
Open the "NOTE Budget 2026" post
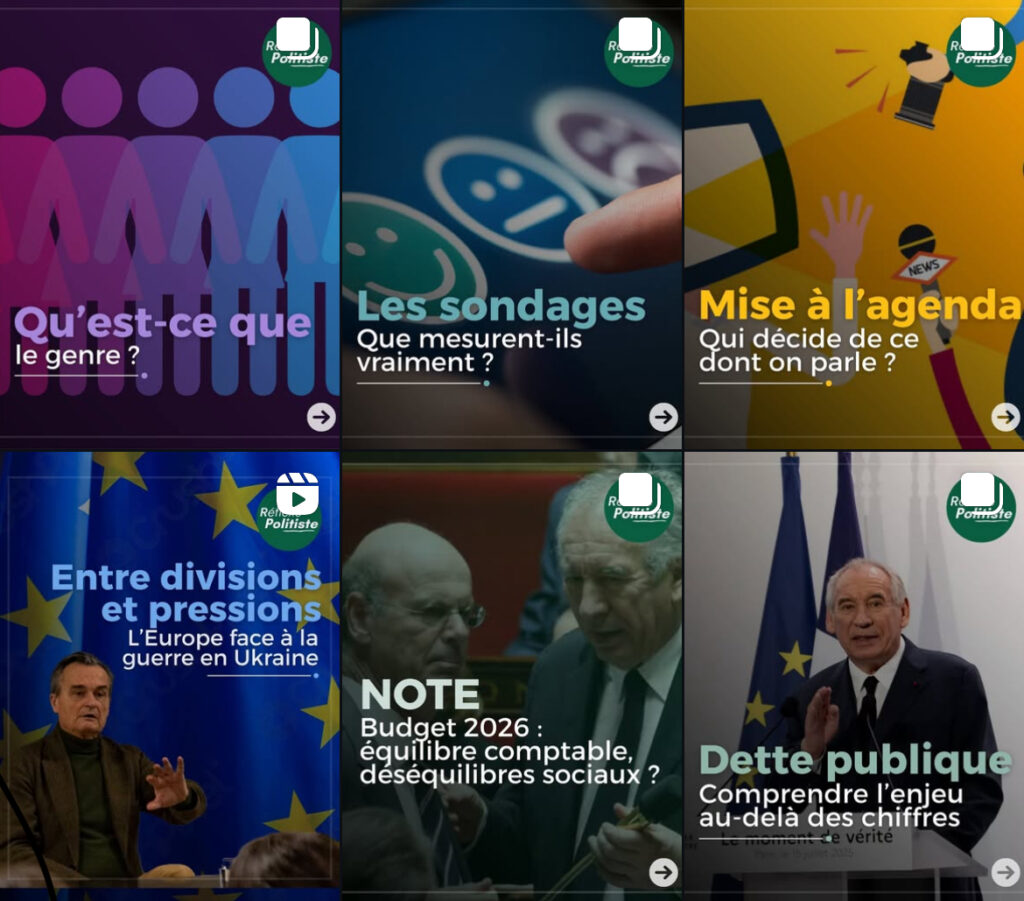point(511,675)
